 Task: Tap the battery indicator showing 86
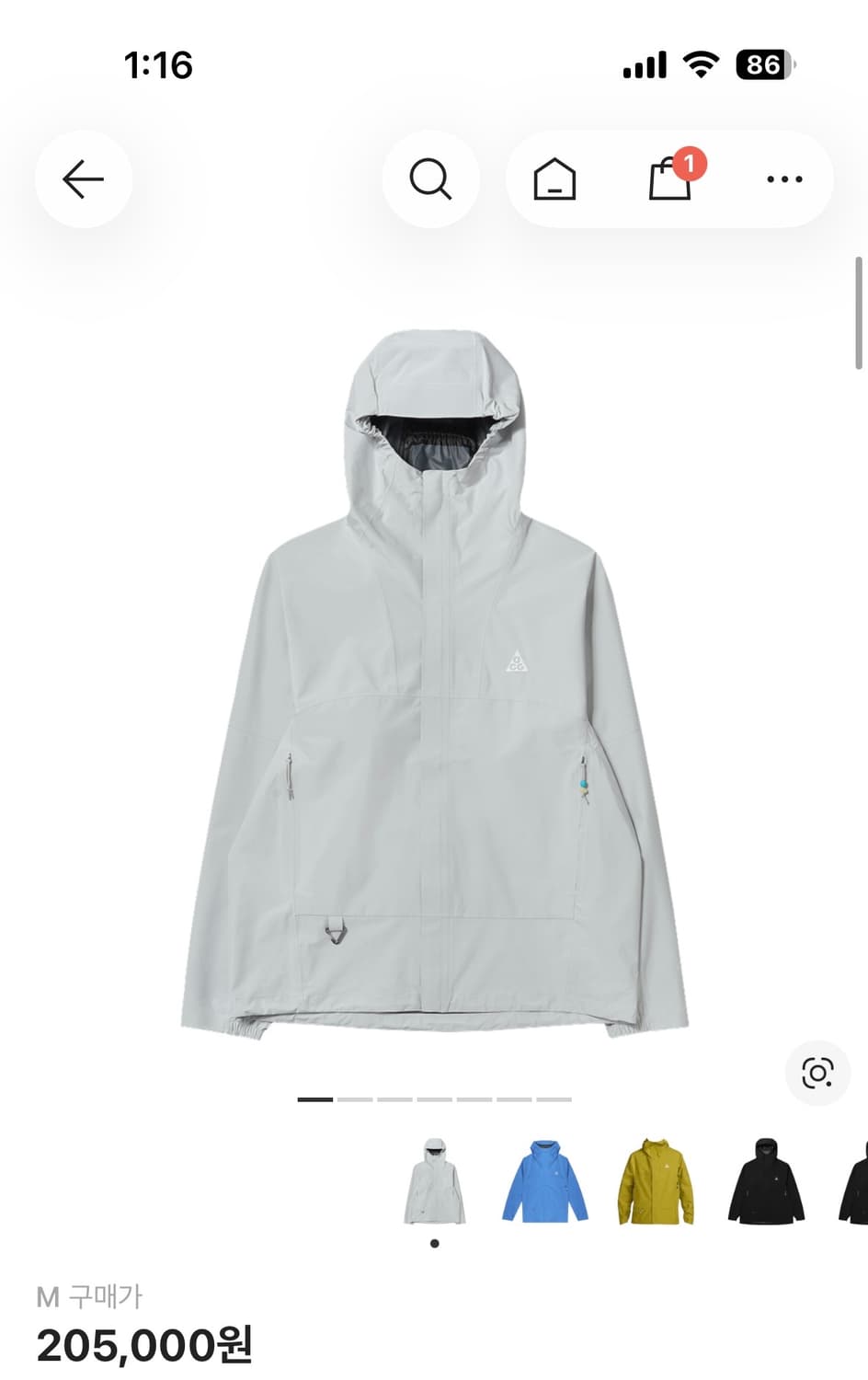point(762,64)
